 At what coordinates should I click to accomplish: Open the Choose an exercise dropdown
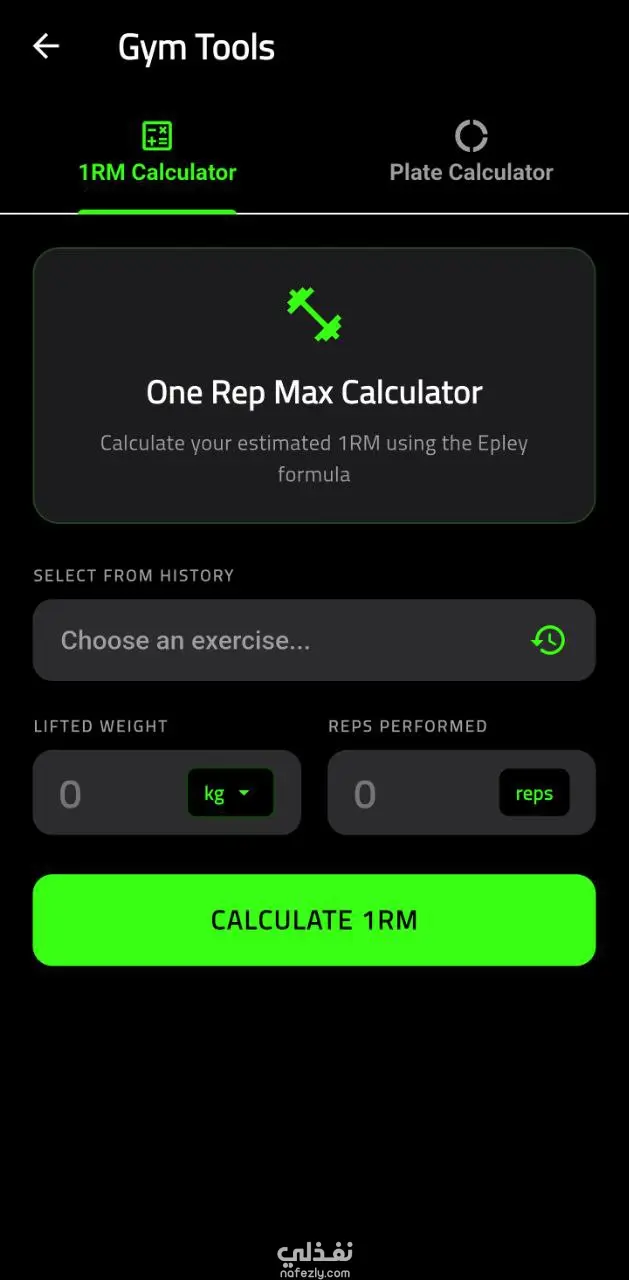[x=314, y=640]
